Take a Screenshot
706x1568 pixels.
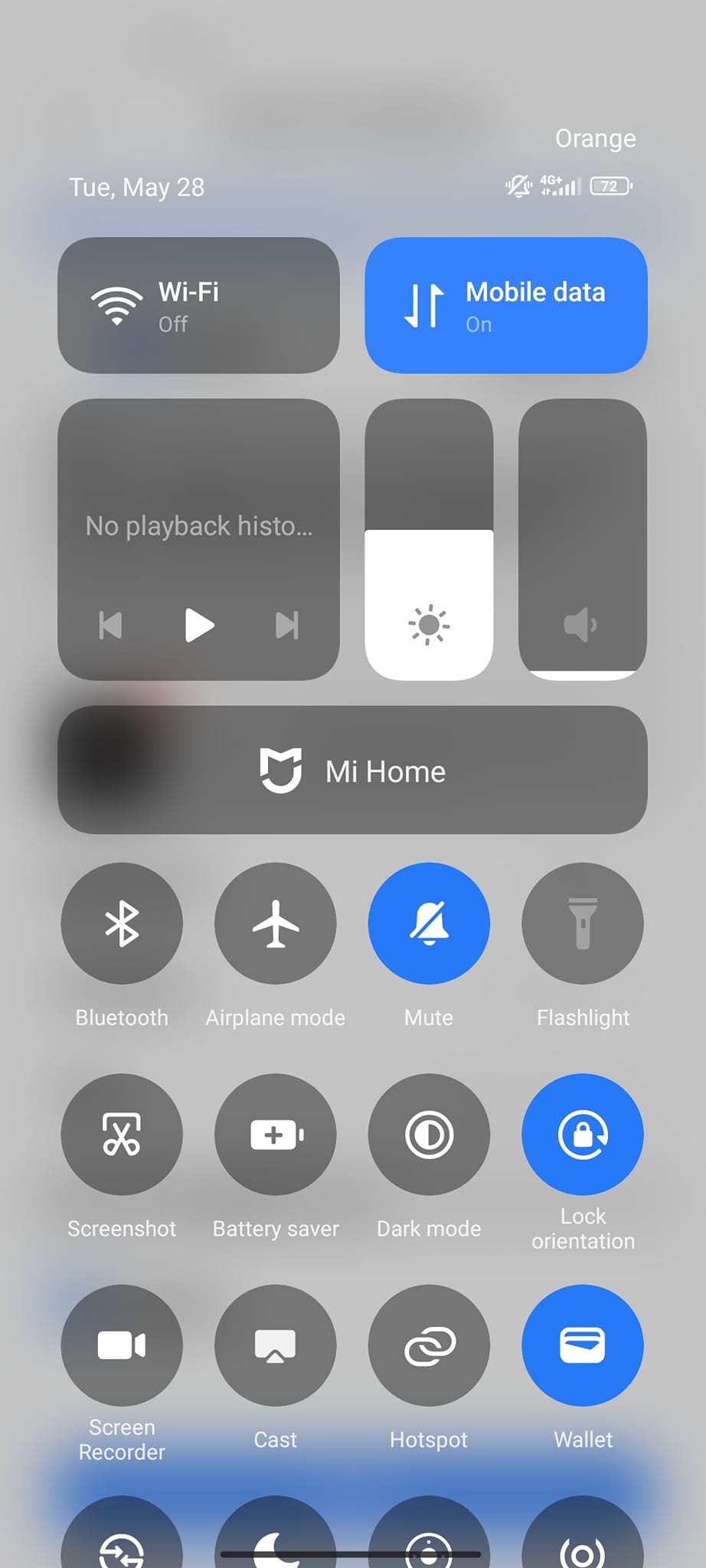(122, 1135)
